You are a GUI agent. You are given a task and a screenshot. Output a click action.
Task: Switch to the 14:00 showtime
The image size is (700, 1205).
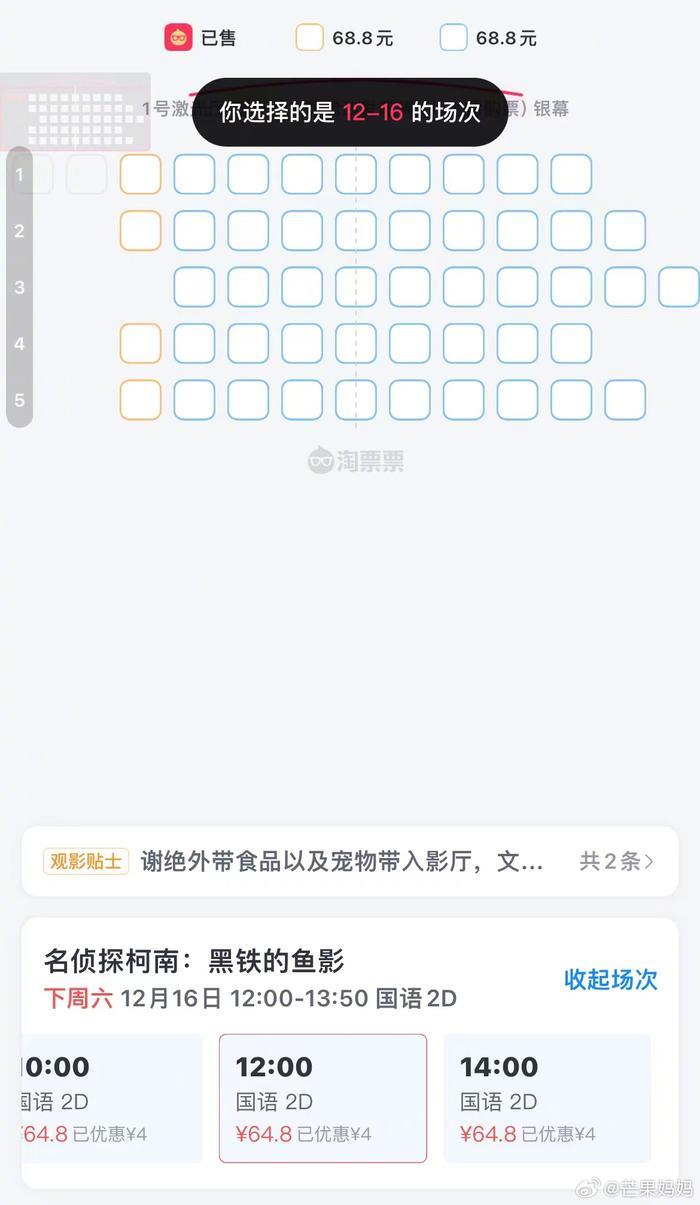(546, 1098)
